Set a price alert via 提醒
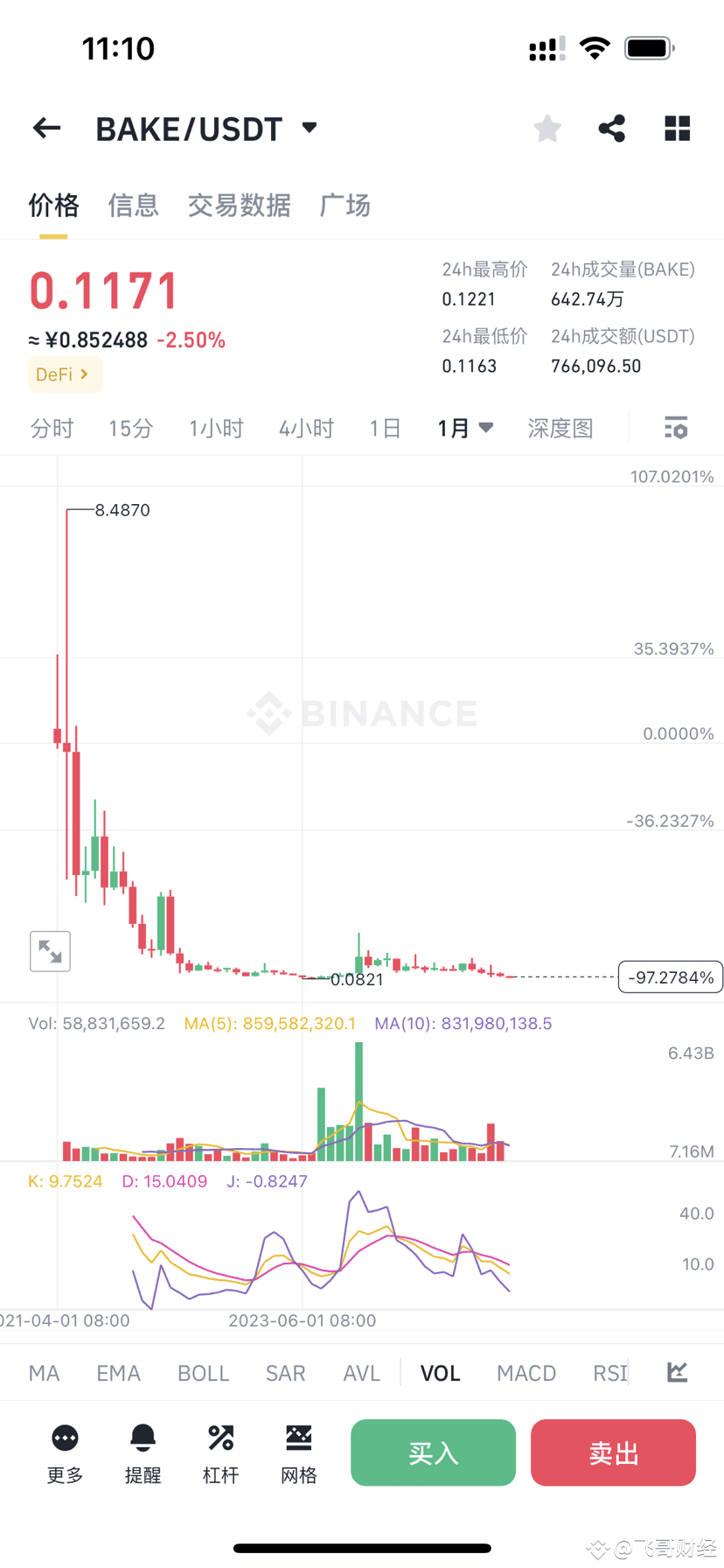The image size is (724, 1568). 143,1453
